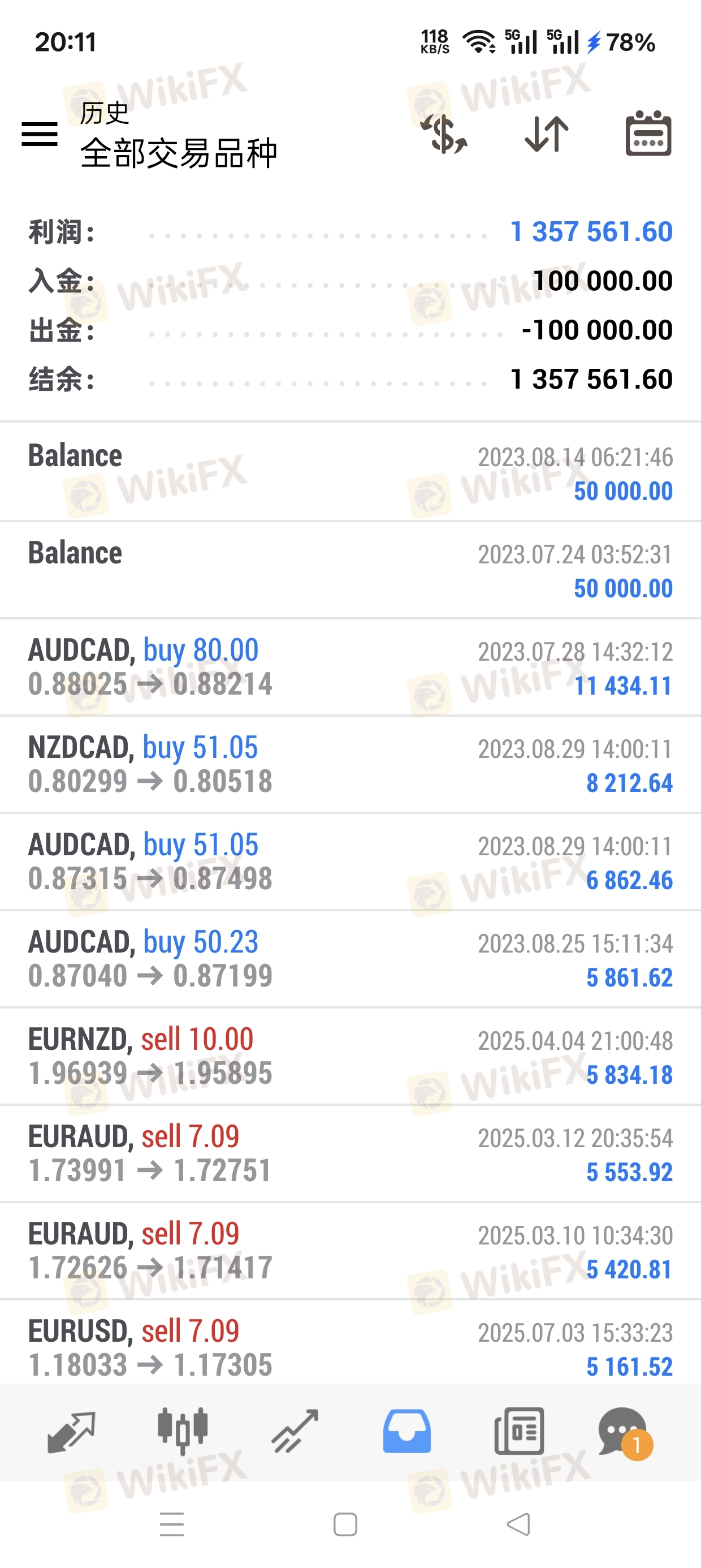This screenshot has width=701, height=1568.
Task: Open the sort order arrows
Action: point(547,134)
